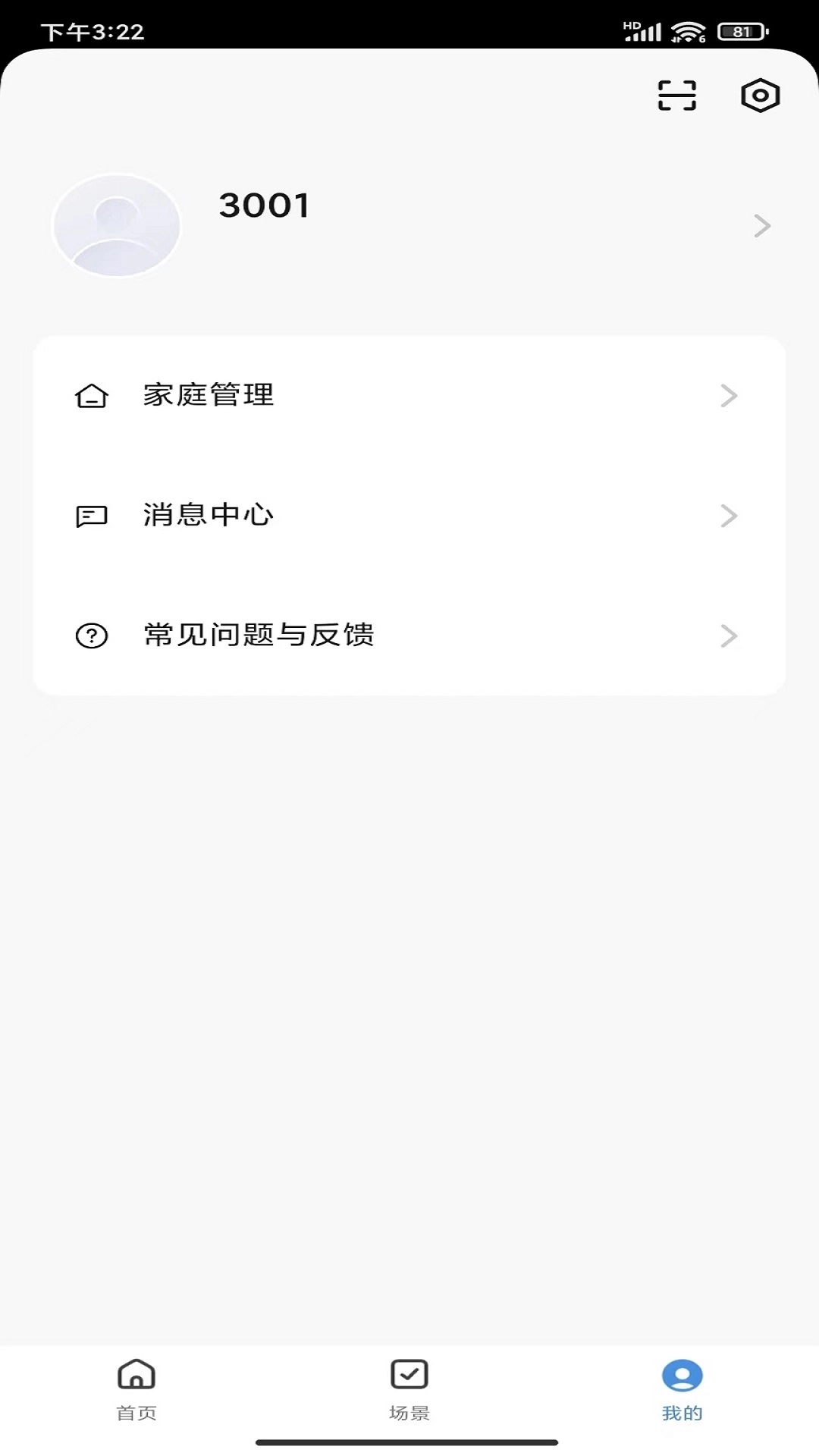Expand the 常见问题与反馈 row chevron
The image size is (819, 1456).
pos(730,637)
